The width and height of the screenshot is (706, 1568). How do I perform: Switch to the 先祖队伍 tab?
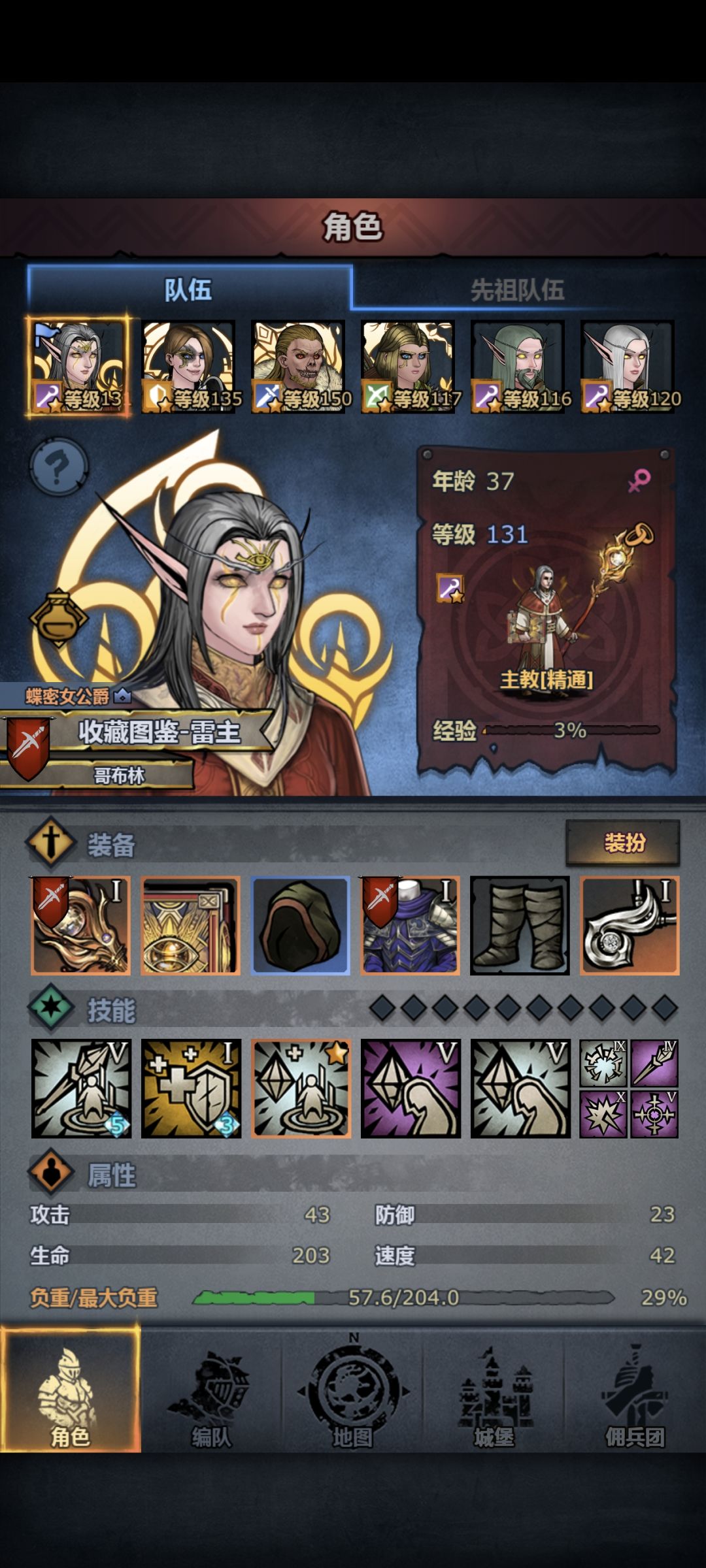pos(516,289)
